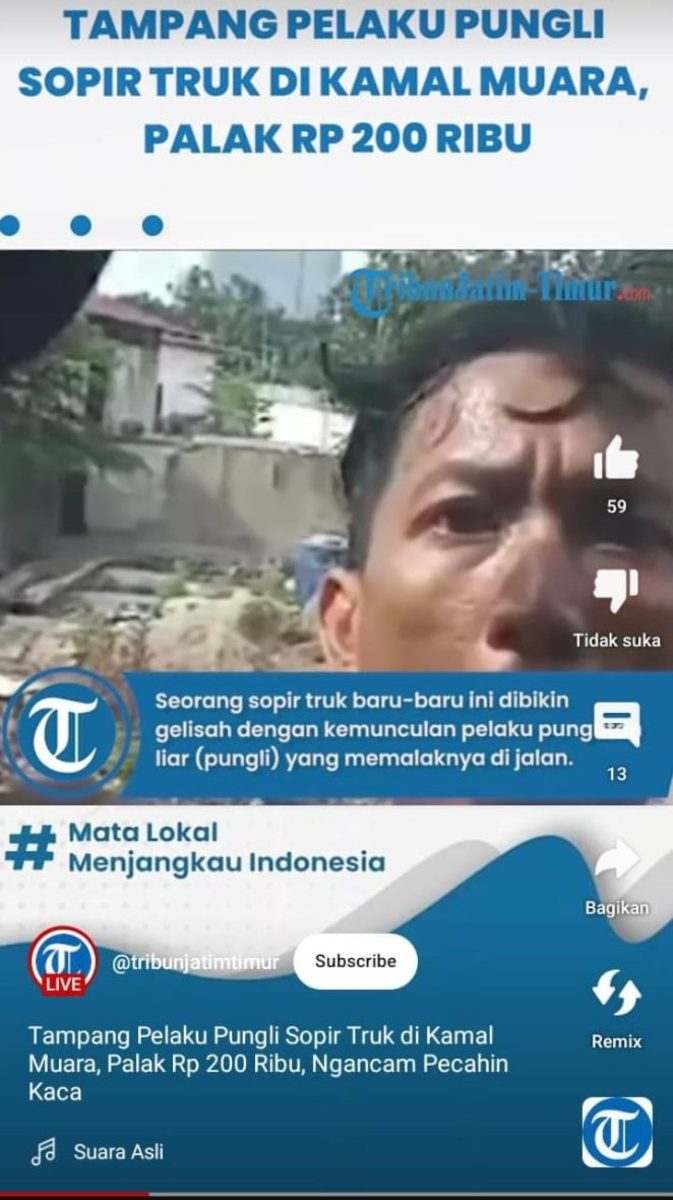Open the Suara Asli sound page
673x1200 pixels.
[118, 1151]
